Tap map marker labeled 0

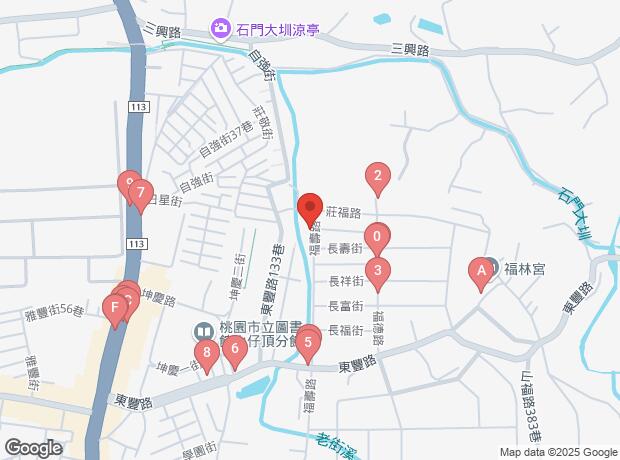[x=377, y=237]
